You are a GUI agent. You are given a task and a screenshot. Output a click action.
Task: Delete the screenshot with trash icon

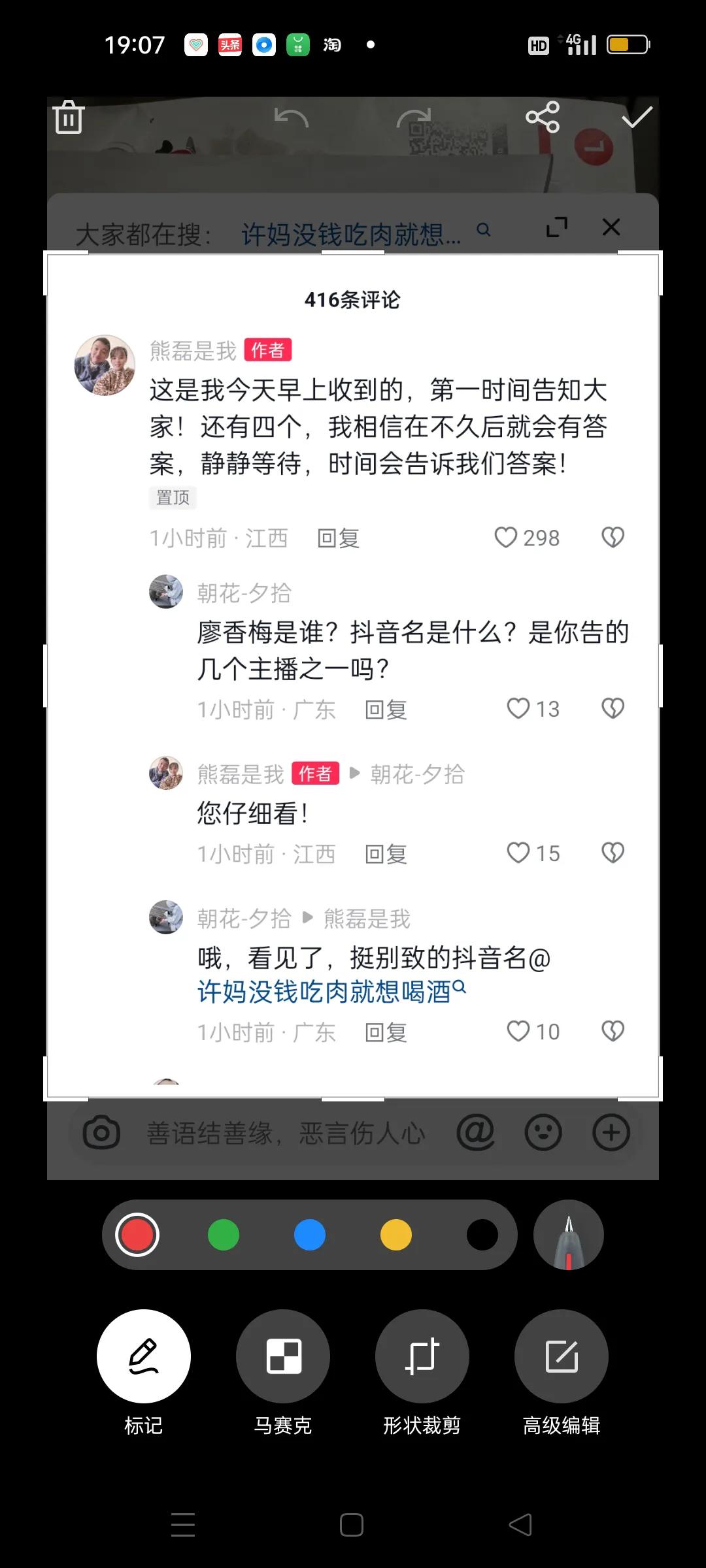pos(69,118)
